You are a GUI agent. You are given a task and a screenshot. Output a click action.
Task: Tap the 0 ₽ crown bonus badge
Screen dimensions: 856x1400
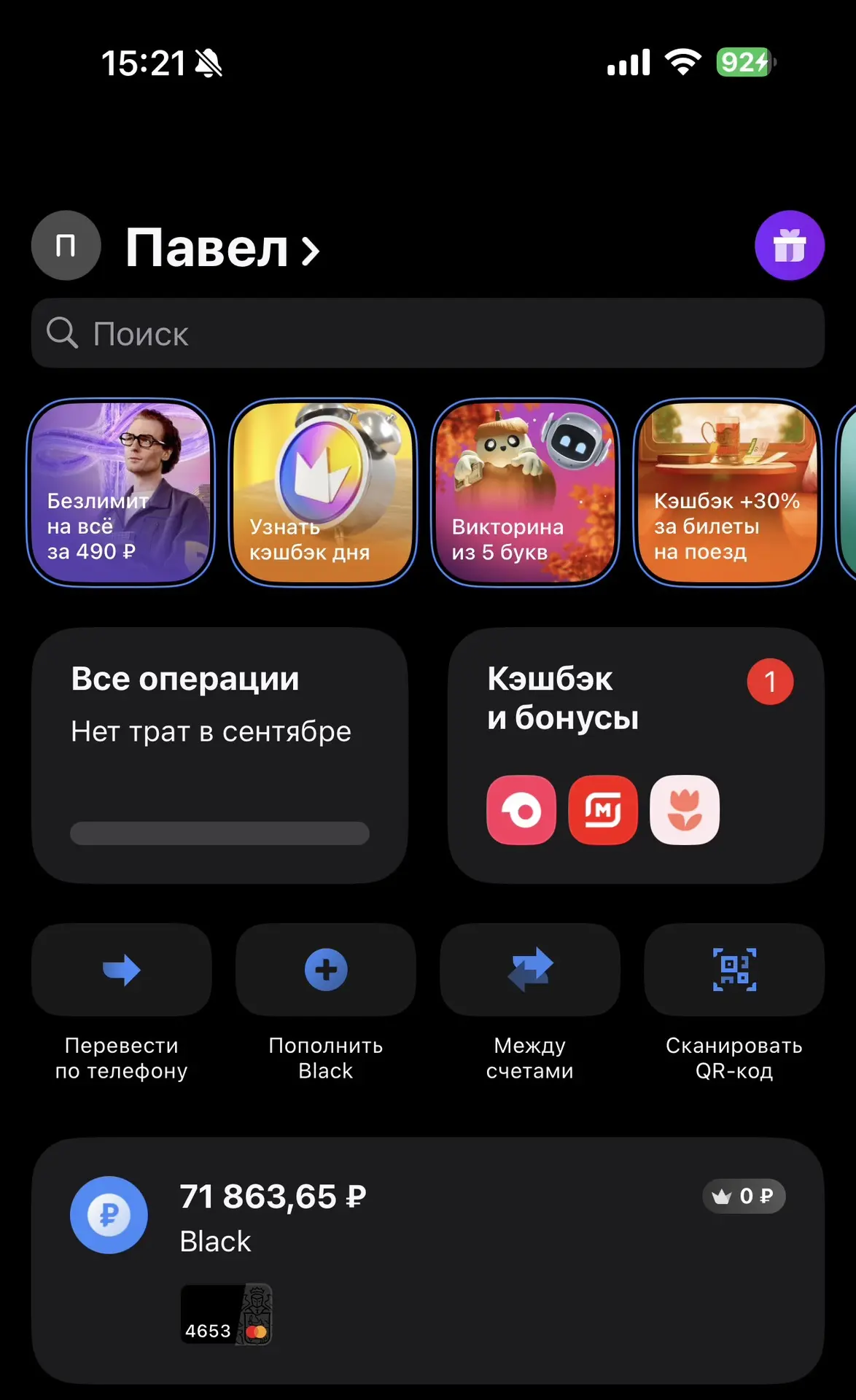(744, 1197)
